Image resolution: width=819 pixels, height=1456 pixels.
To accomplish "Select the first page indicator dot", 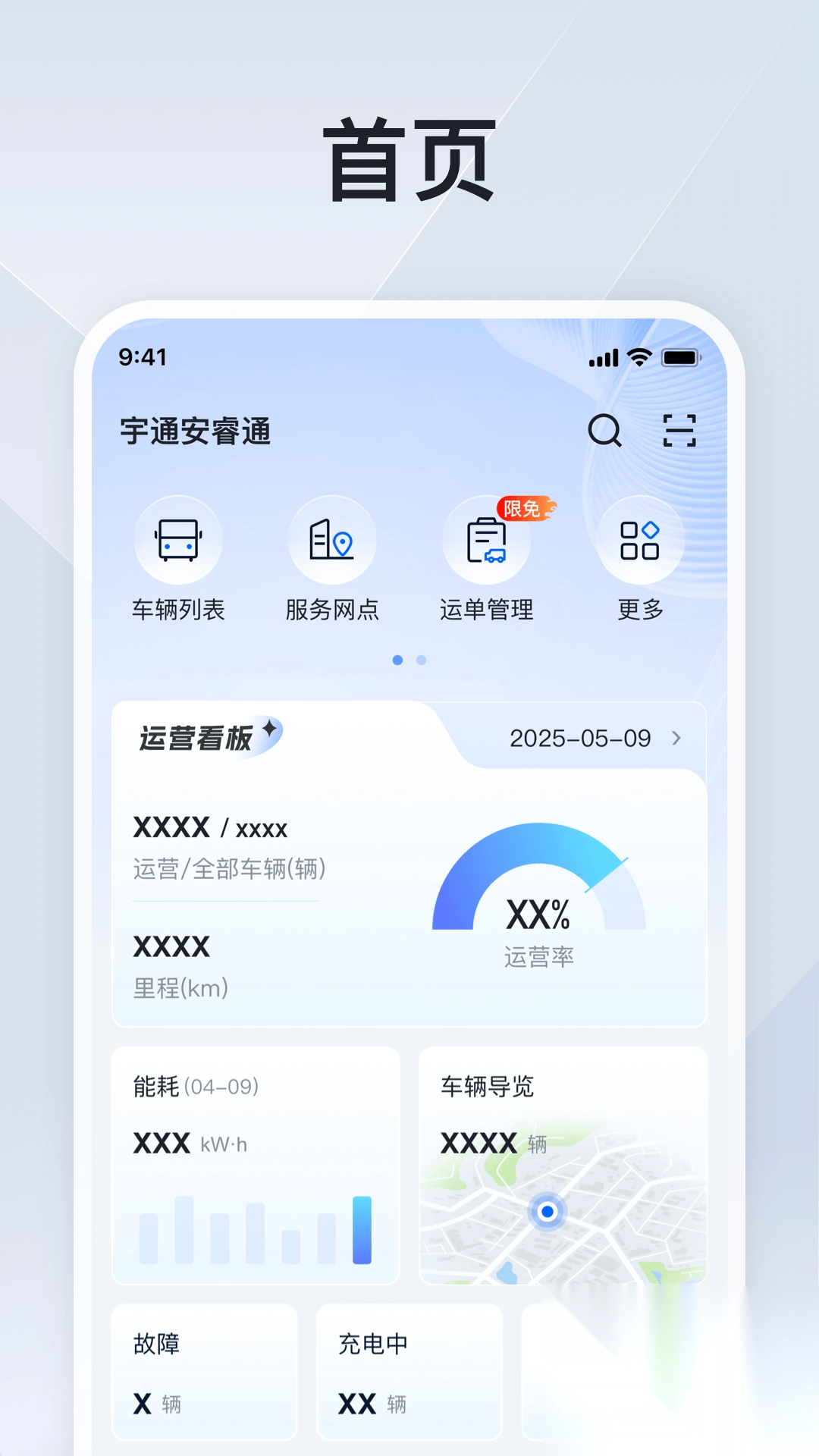I will (x=397, y=661).
